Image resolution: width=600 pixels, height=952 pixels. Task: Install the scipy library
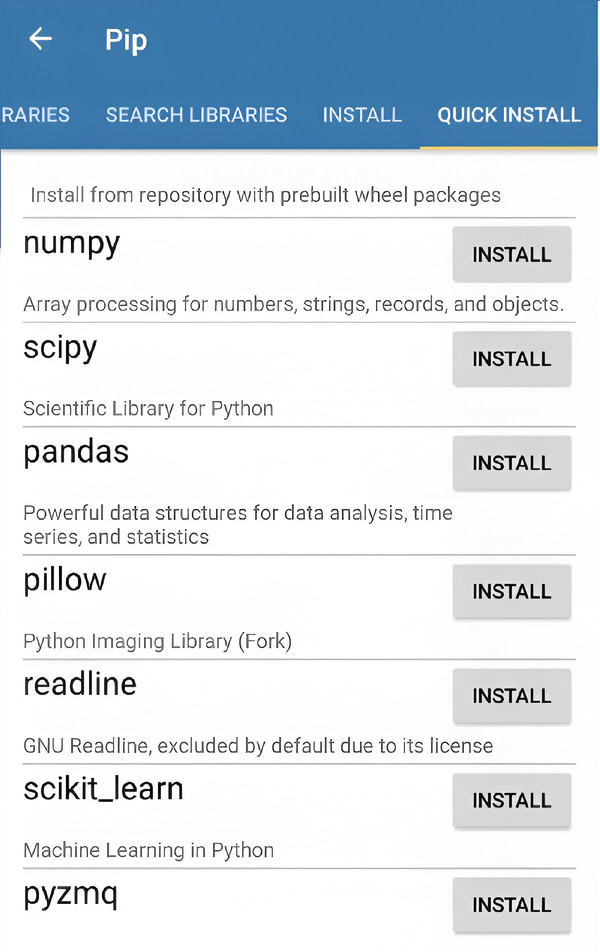(x=512, y=359)
